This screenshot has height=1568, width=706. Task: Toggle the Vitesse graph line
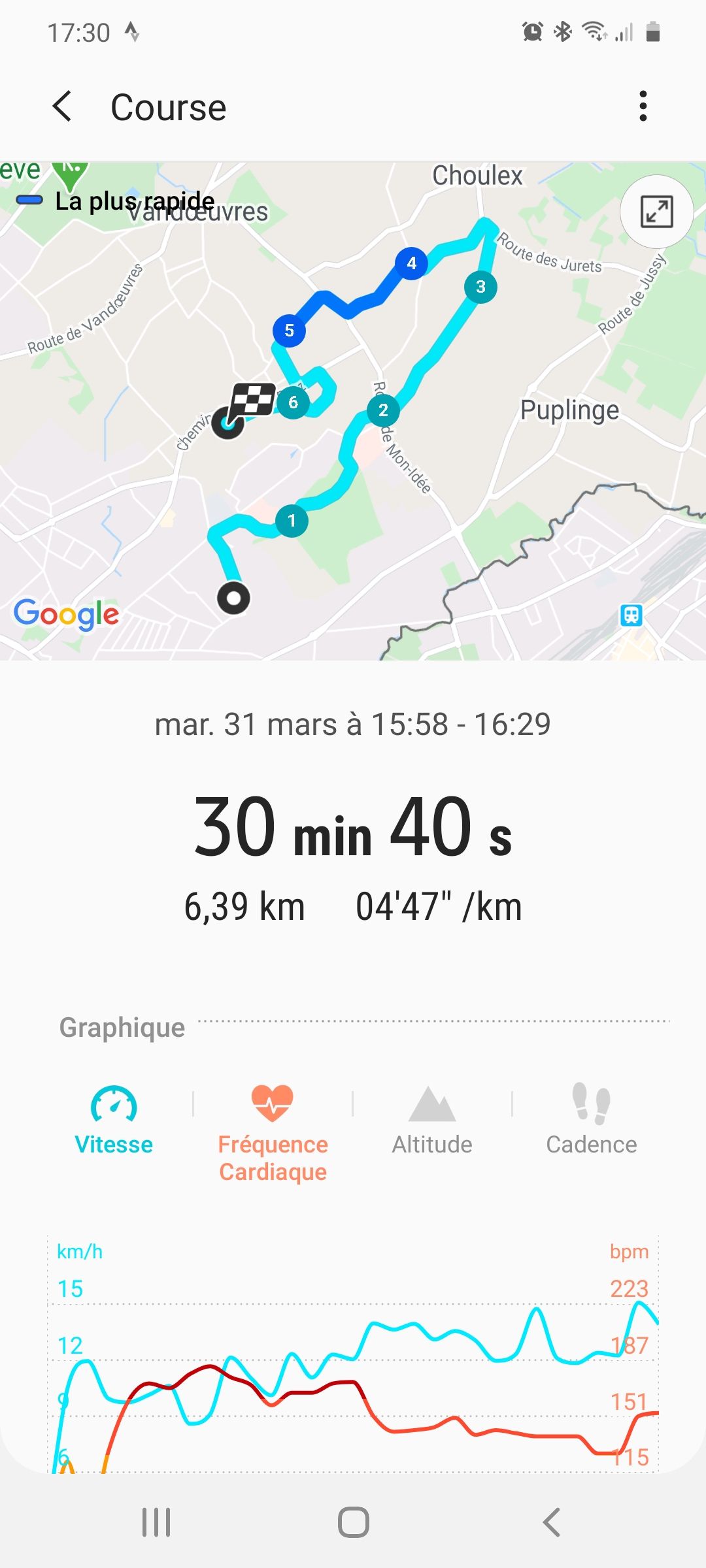pyautogui.click(x=114, y=1120)
